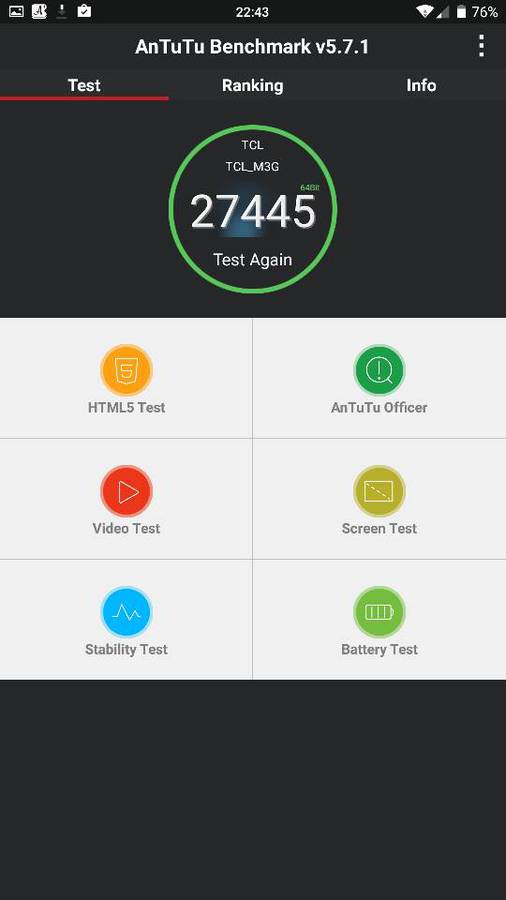Switch to the Ranking tab

click(x=252, y=85)
